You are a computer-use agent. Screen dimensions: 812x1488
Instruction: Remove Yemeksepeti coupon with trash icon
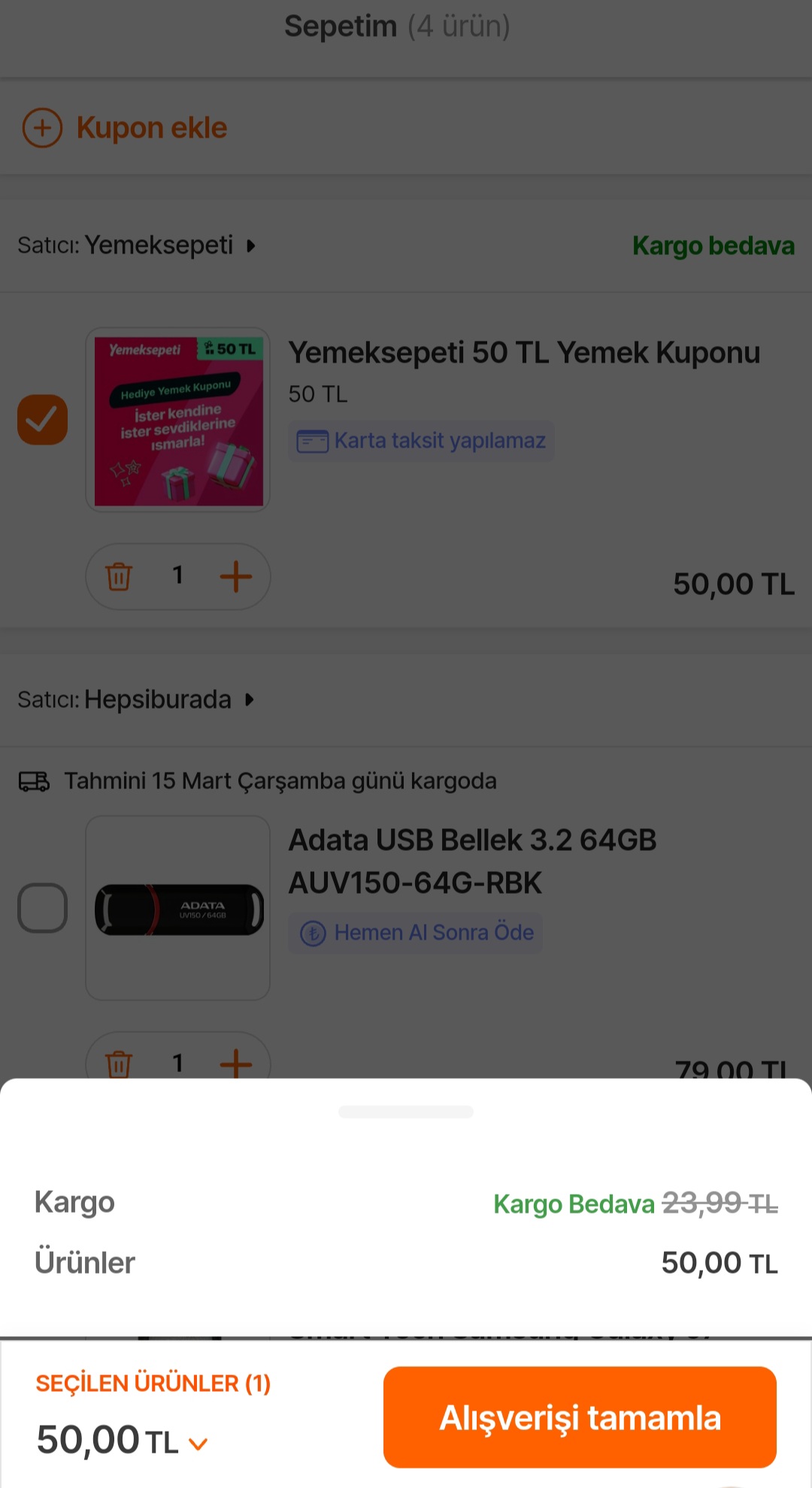[119, 577]
